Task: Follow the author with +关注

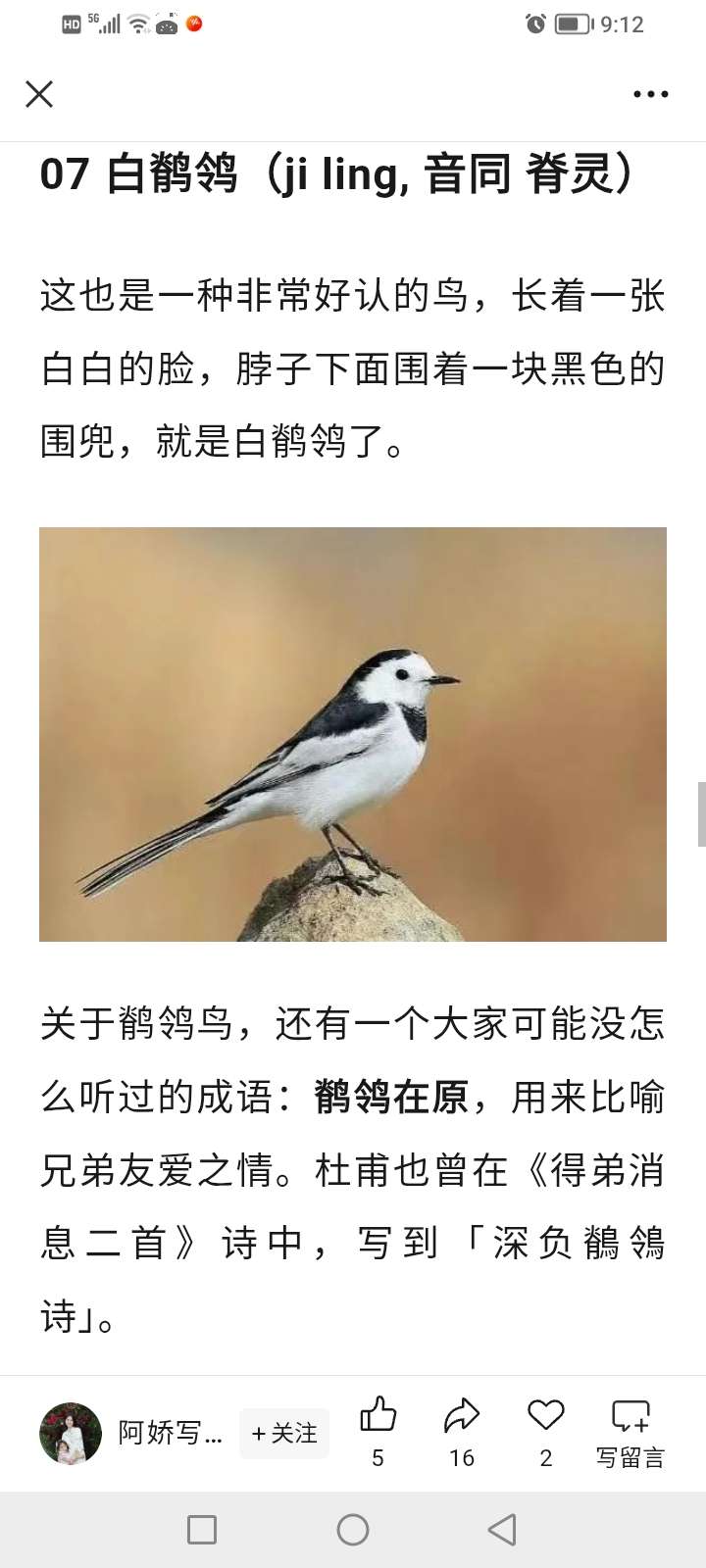Action: [x=284, y=1433]
